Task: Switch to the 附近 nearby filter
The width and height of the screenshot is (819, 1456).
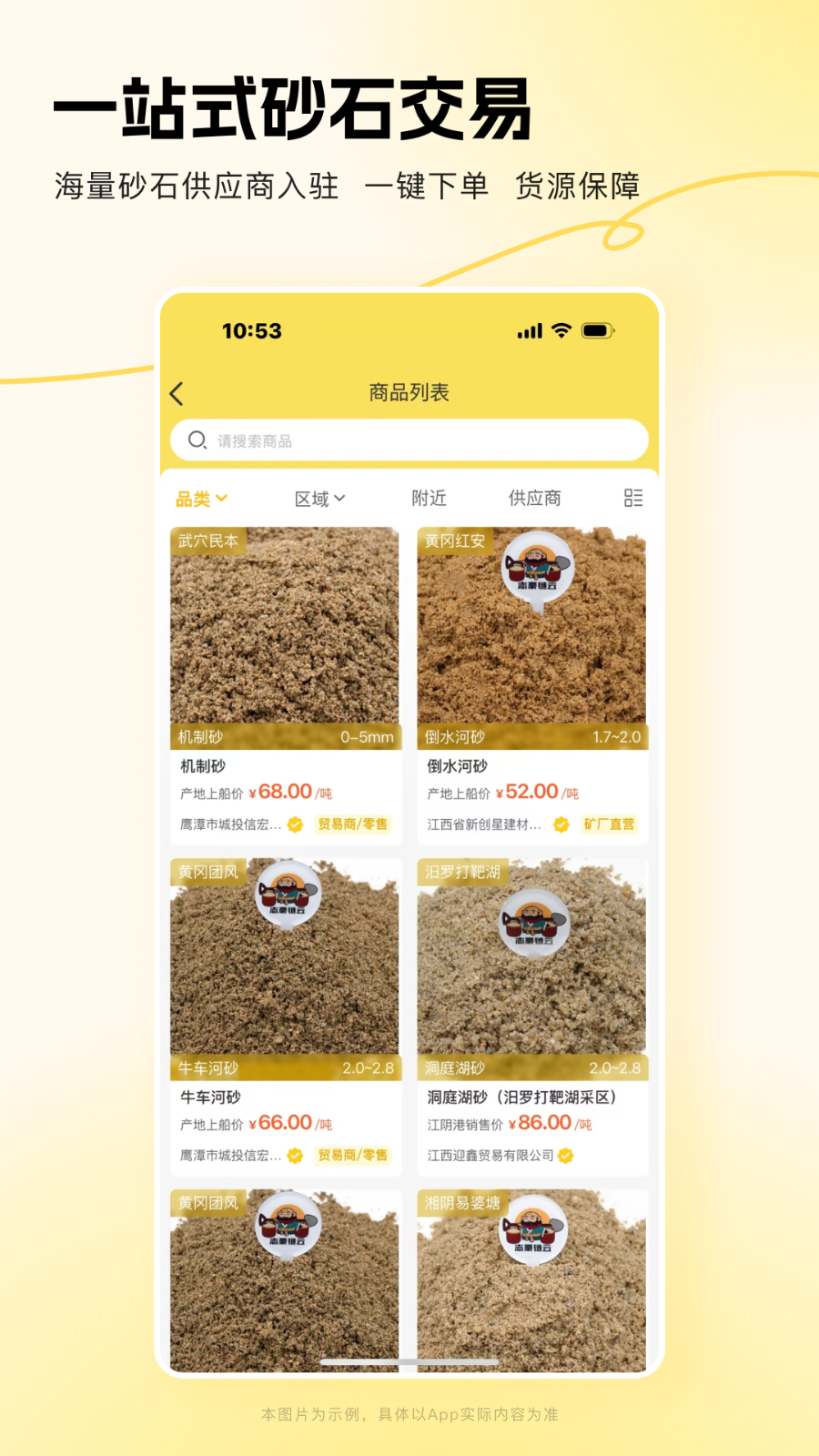Action: tap(428, 498)
